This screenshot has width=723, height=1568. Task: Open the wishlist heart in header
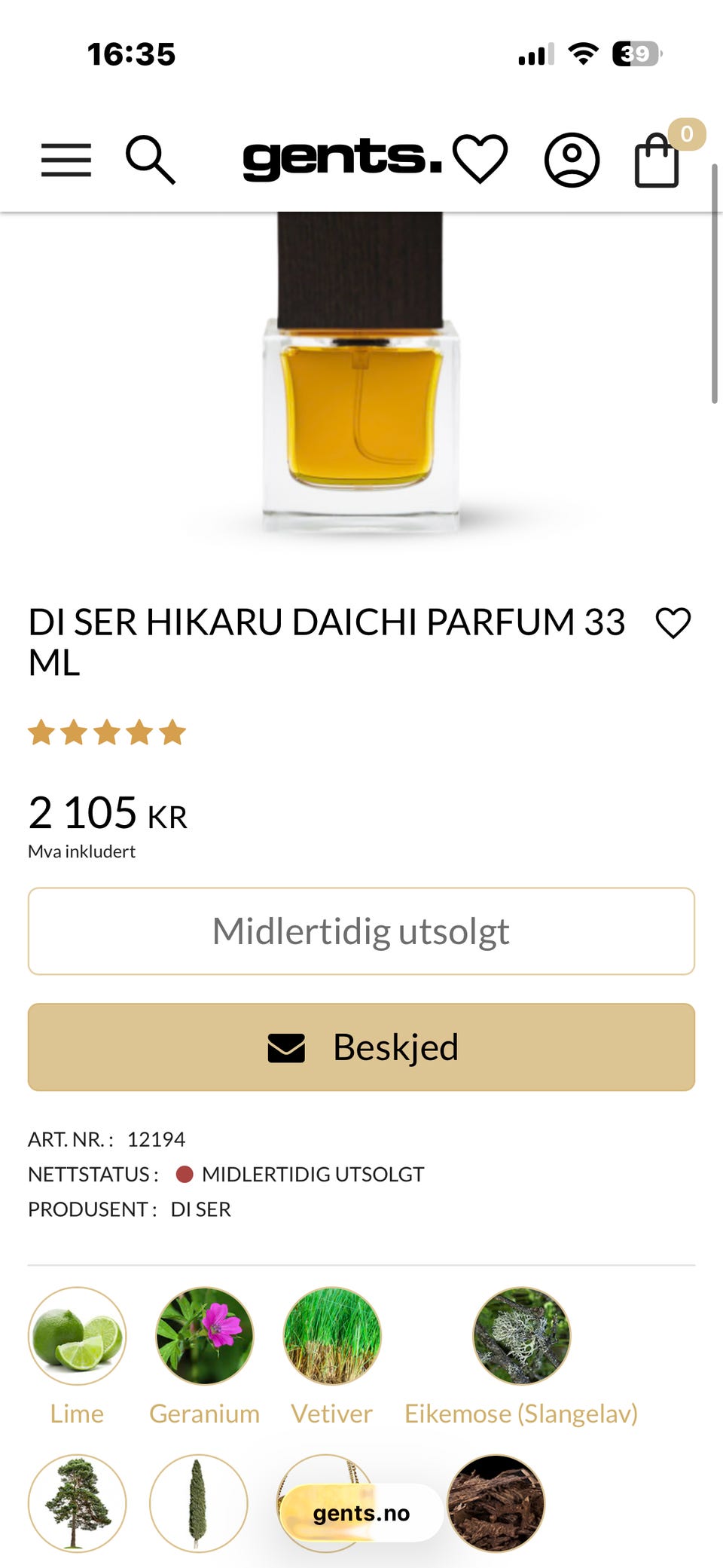click(480, 158)
